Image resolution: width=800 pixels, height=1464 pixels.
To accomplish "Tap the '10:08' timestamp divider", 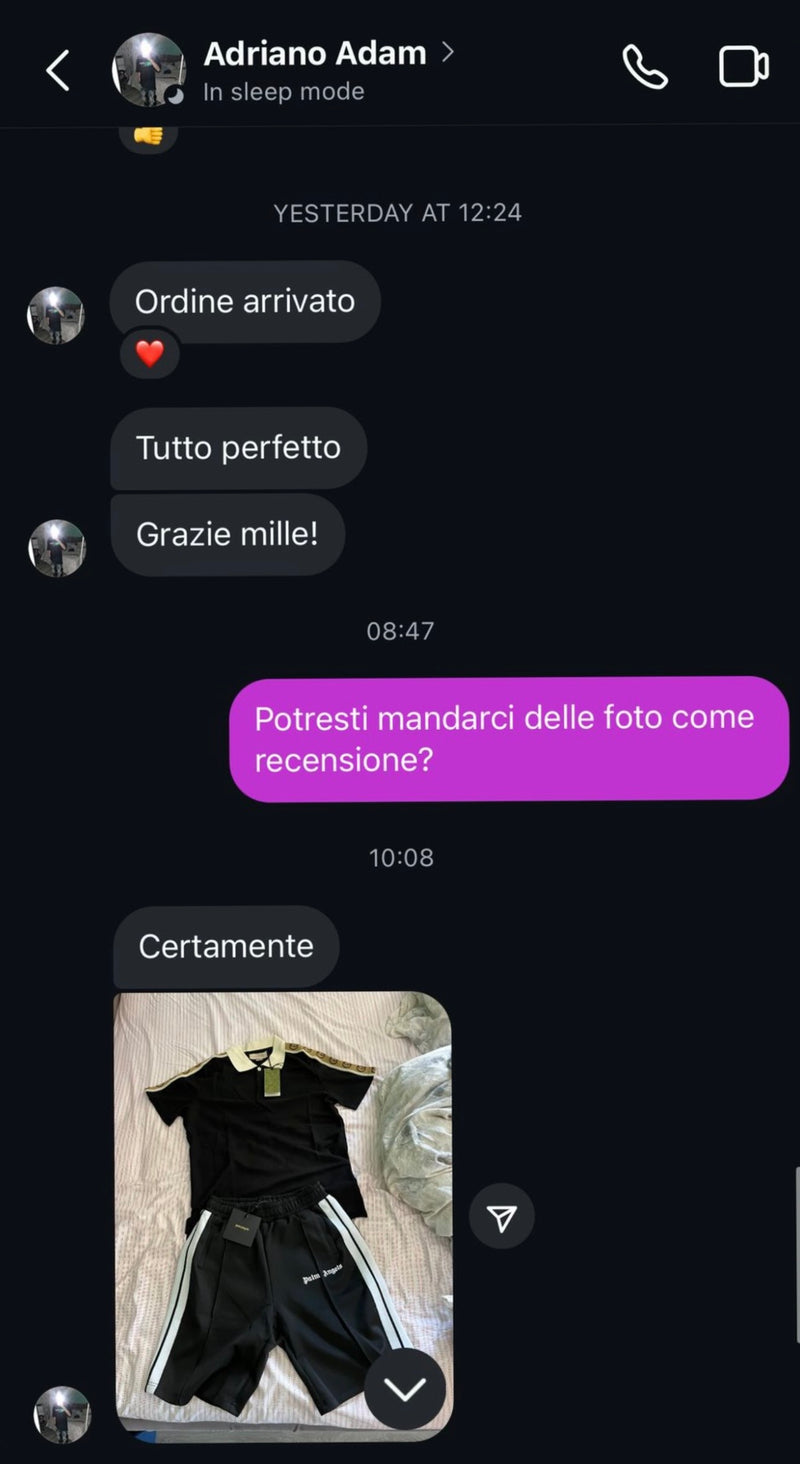I will (x=400, y=857).
